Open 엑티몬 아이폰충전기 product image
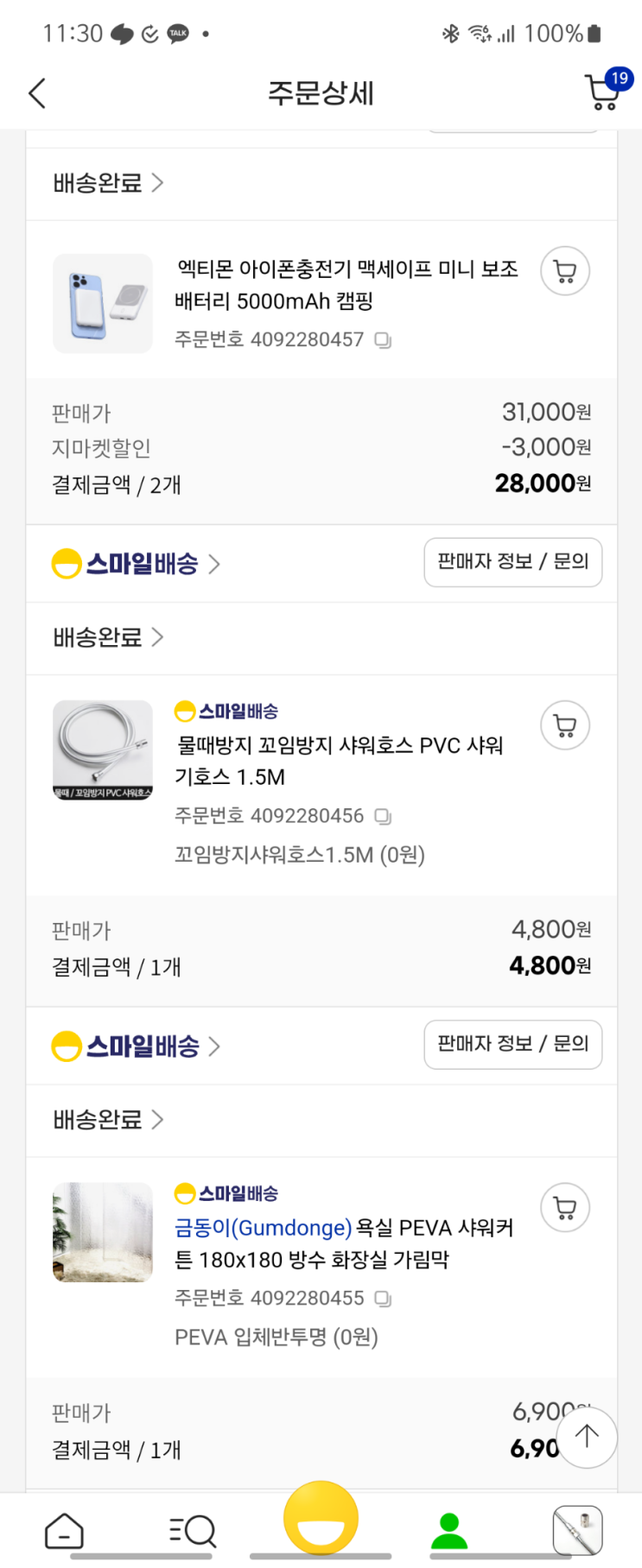 click(x=103, y=303)
